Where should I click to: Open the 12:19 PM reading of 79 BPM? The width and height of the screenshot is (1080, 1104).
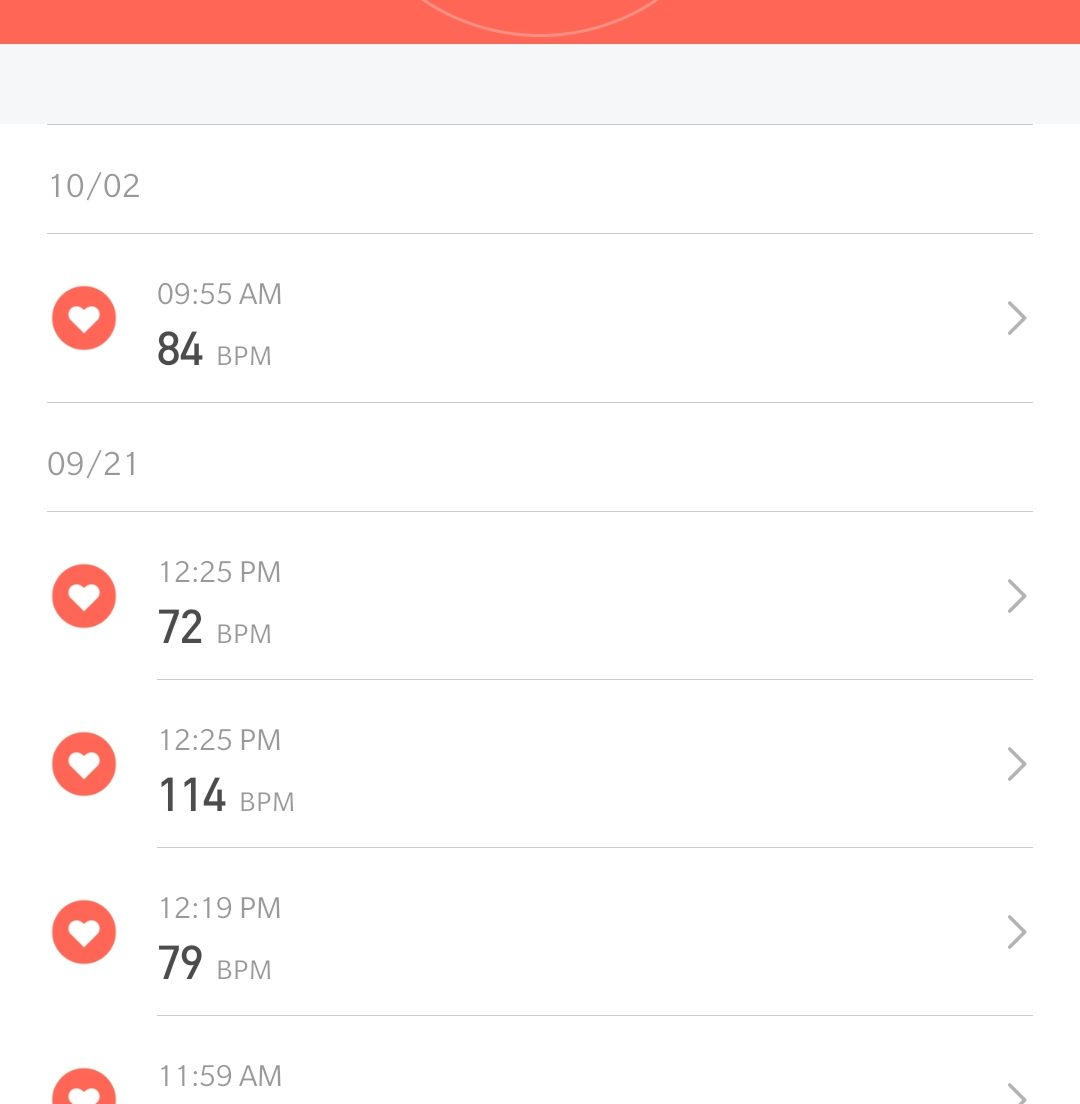click(540, 933)
